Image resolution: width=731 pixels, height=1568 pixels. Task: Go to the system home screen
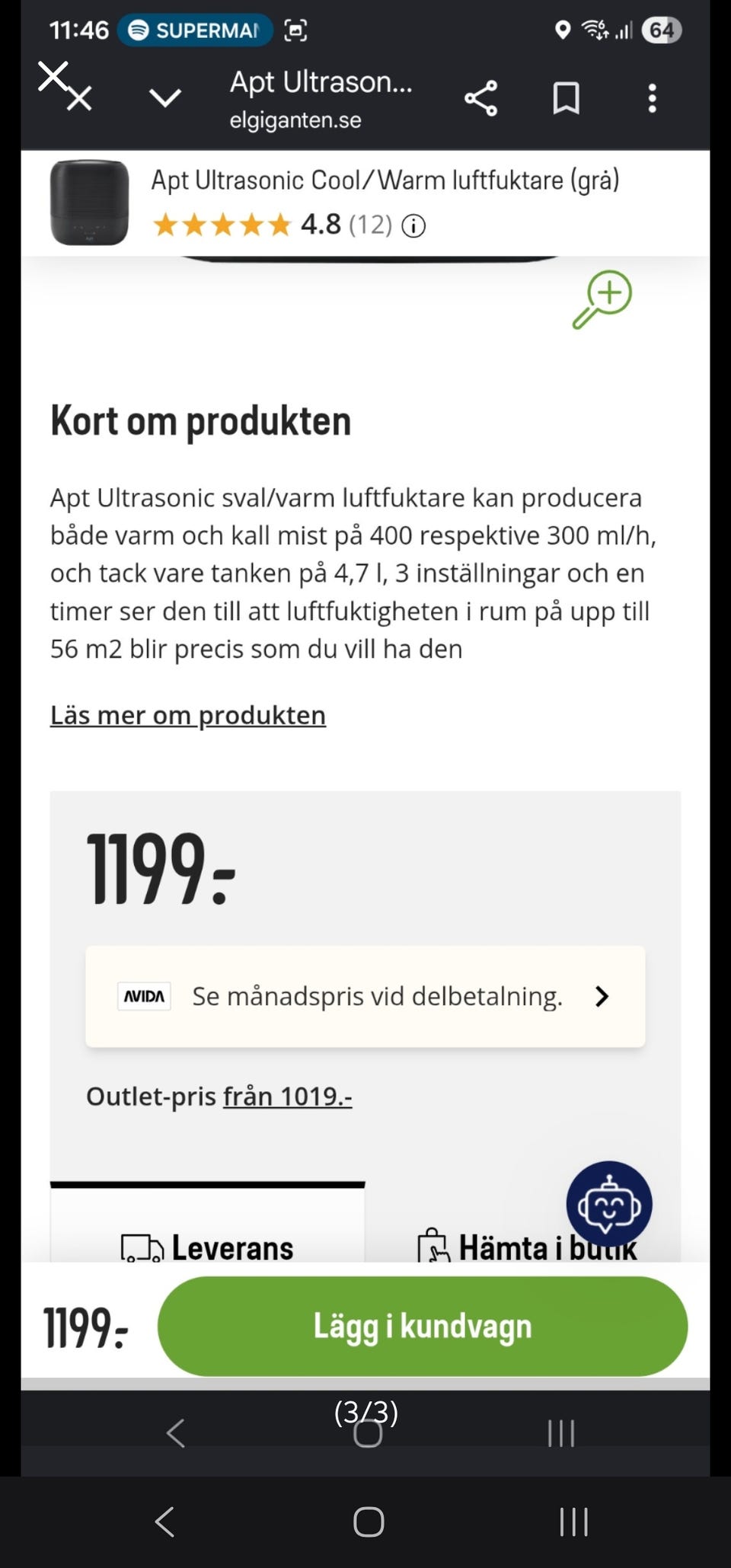click(x=369, y=1522)
